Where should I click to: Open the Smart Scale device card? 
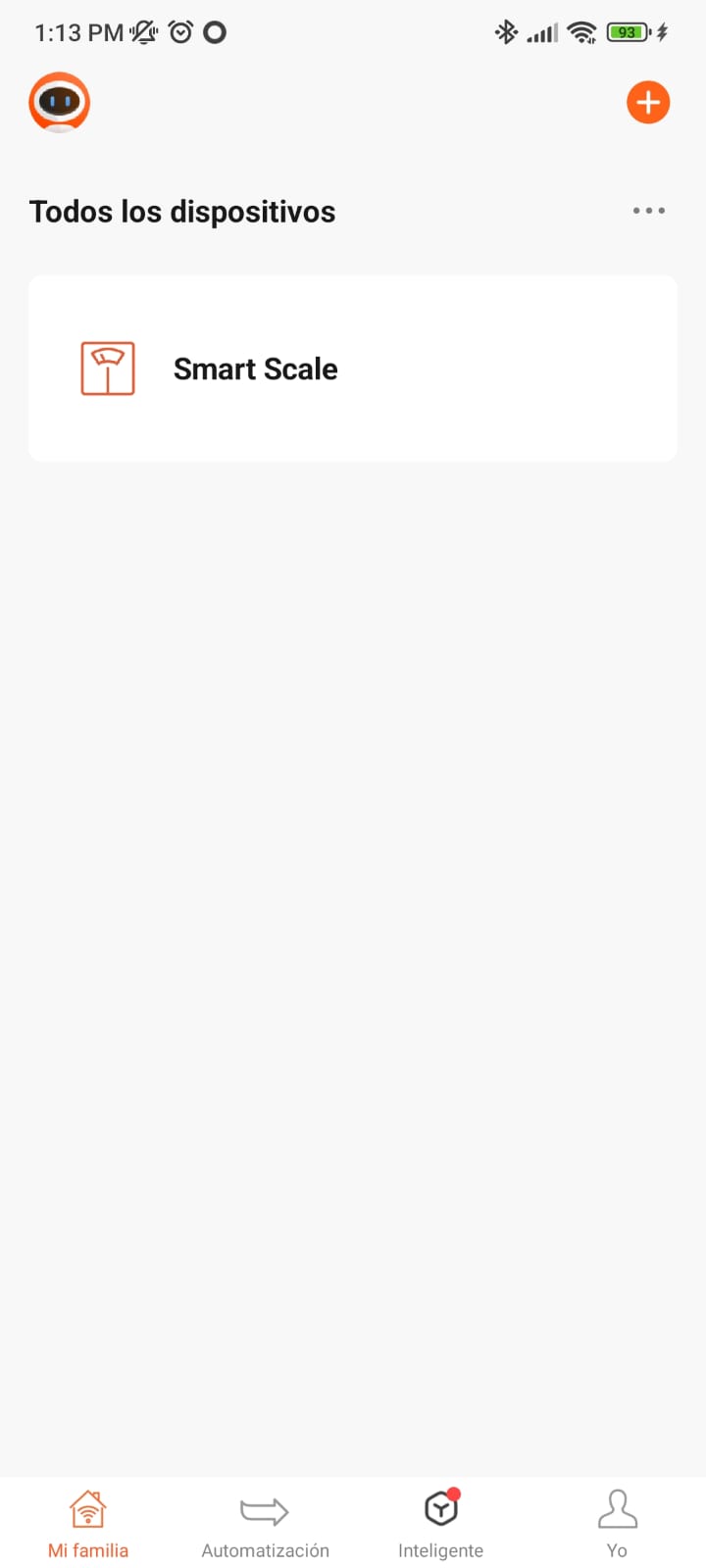click(353, 368)
